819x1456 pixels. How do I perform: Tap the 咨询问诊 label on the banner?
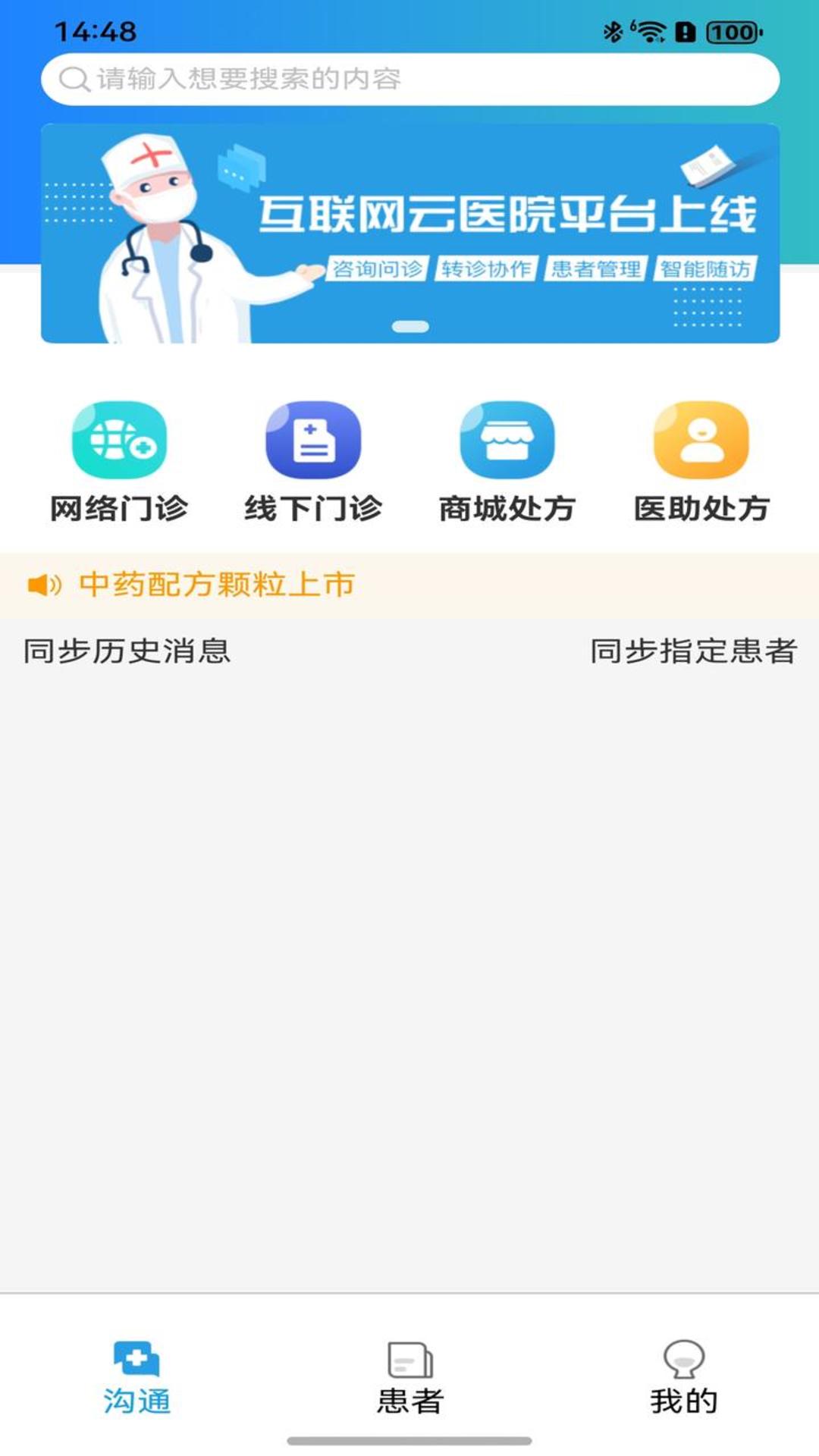(377, 268)
